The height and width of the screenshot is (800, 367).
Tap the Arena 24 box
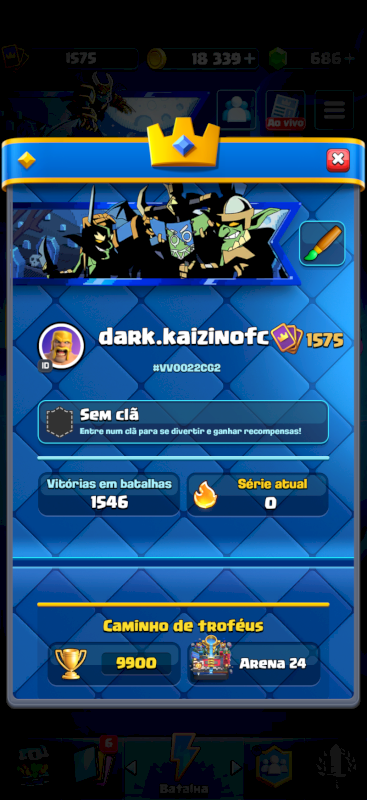pyautogui.click(x=254, y=663)
